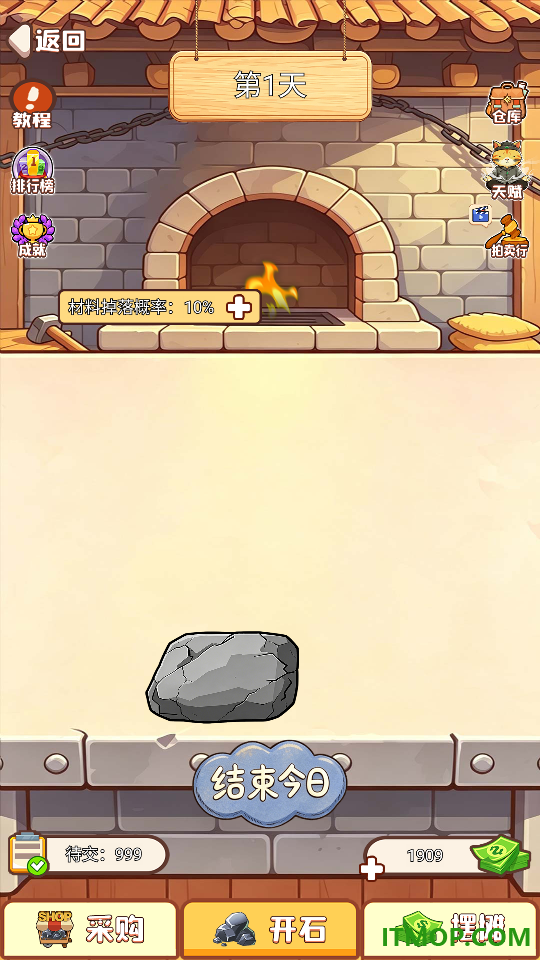Open the 仓库 warehouse
The height and width of the screenshot is (960, 540).
(508, 103)
